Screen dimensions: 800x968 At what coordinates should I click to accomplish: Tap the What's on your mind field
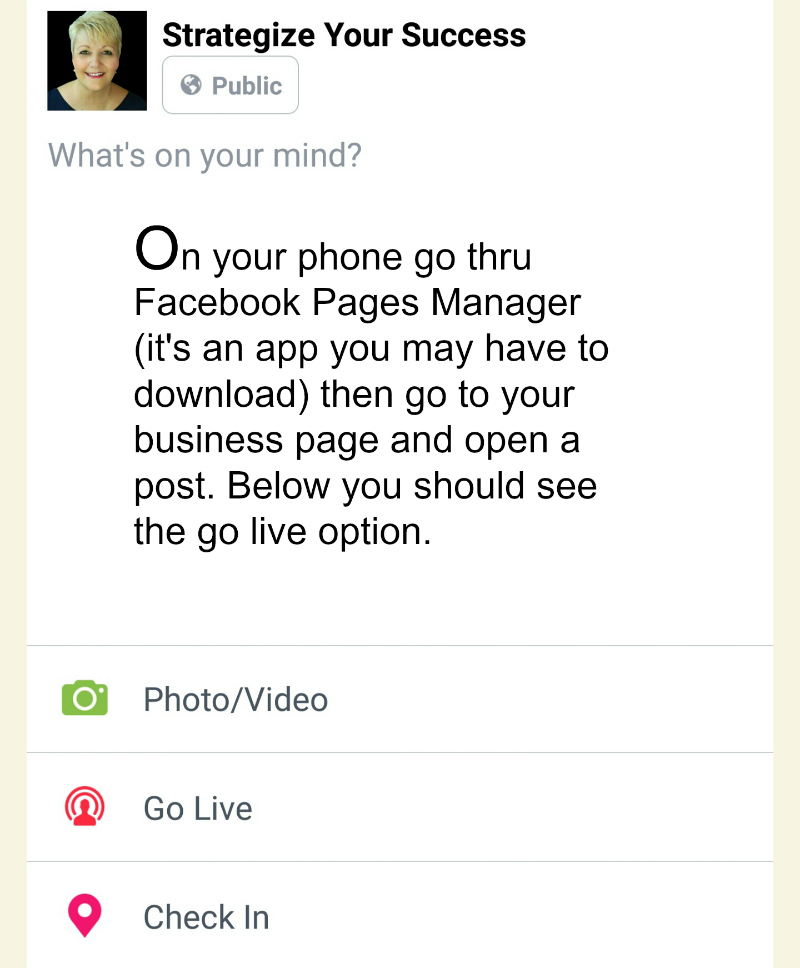[x=205, y=156]
